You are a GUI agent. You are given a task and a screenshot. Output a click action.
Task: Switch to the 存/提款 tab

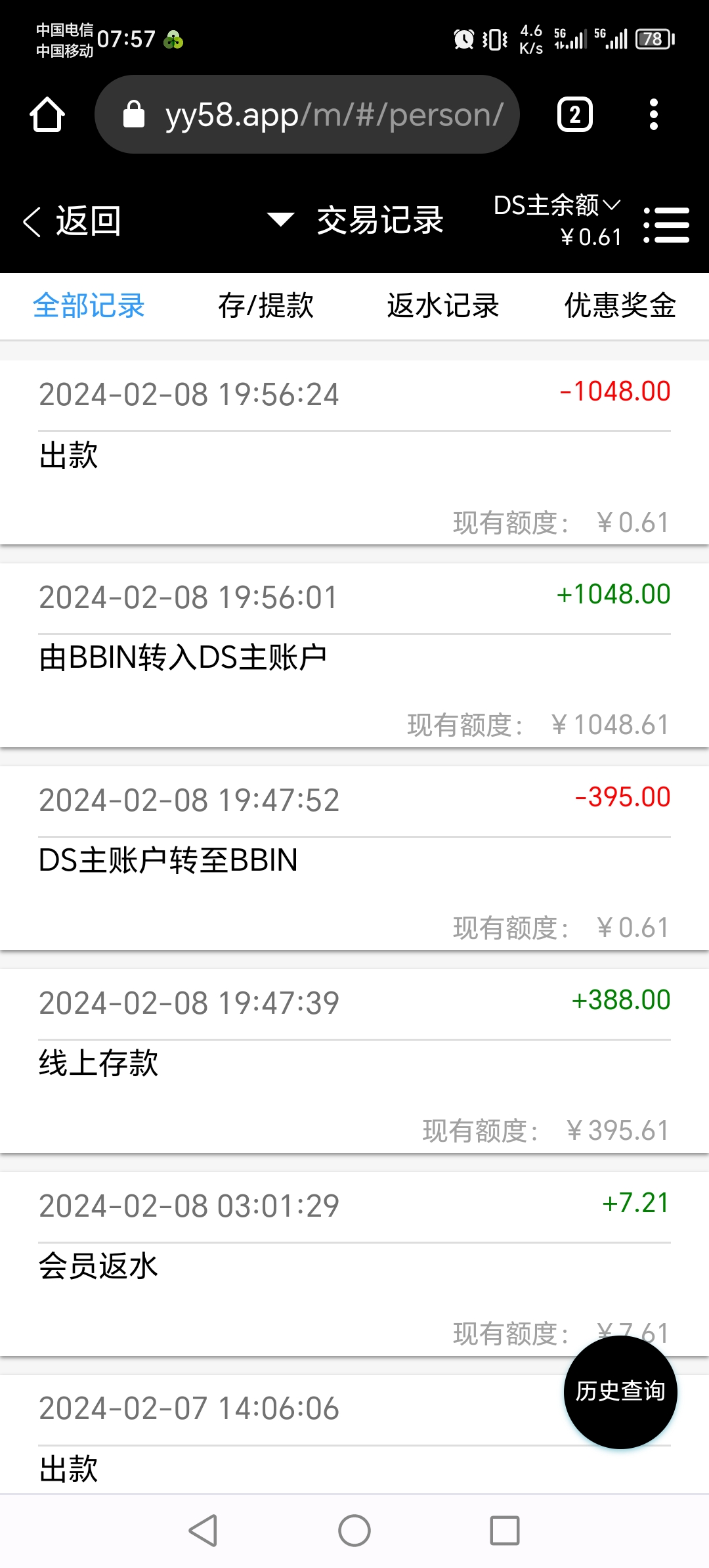pos(266,306)
